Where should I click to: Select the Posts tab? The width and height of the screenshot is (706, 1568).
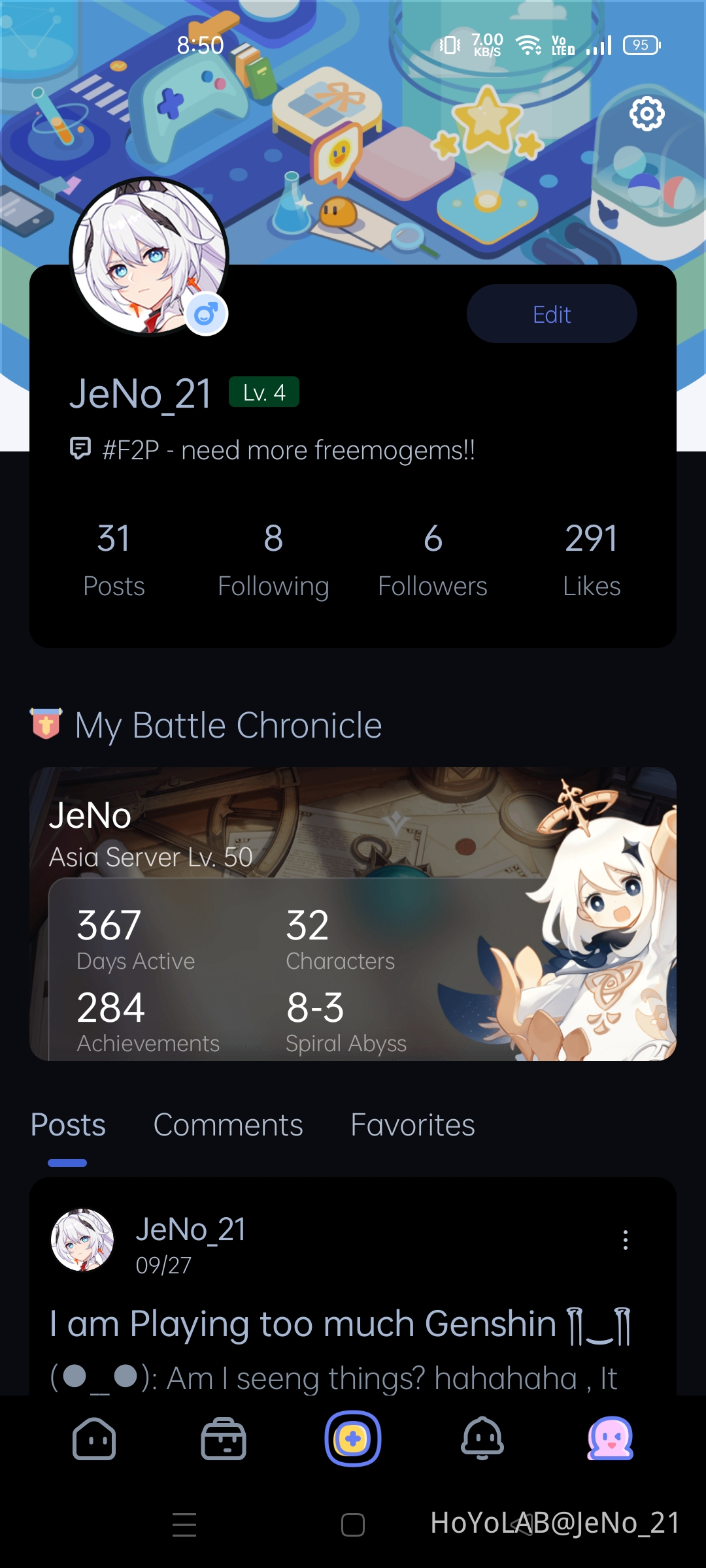(68, 1125)
